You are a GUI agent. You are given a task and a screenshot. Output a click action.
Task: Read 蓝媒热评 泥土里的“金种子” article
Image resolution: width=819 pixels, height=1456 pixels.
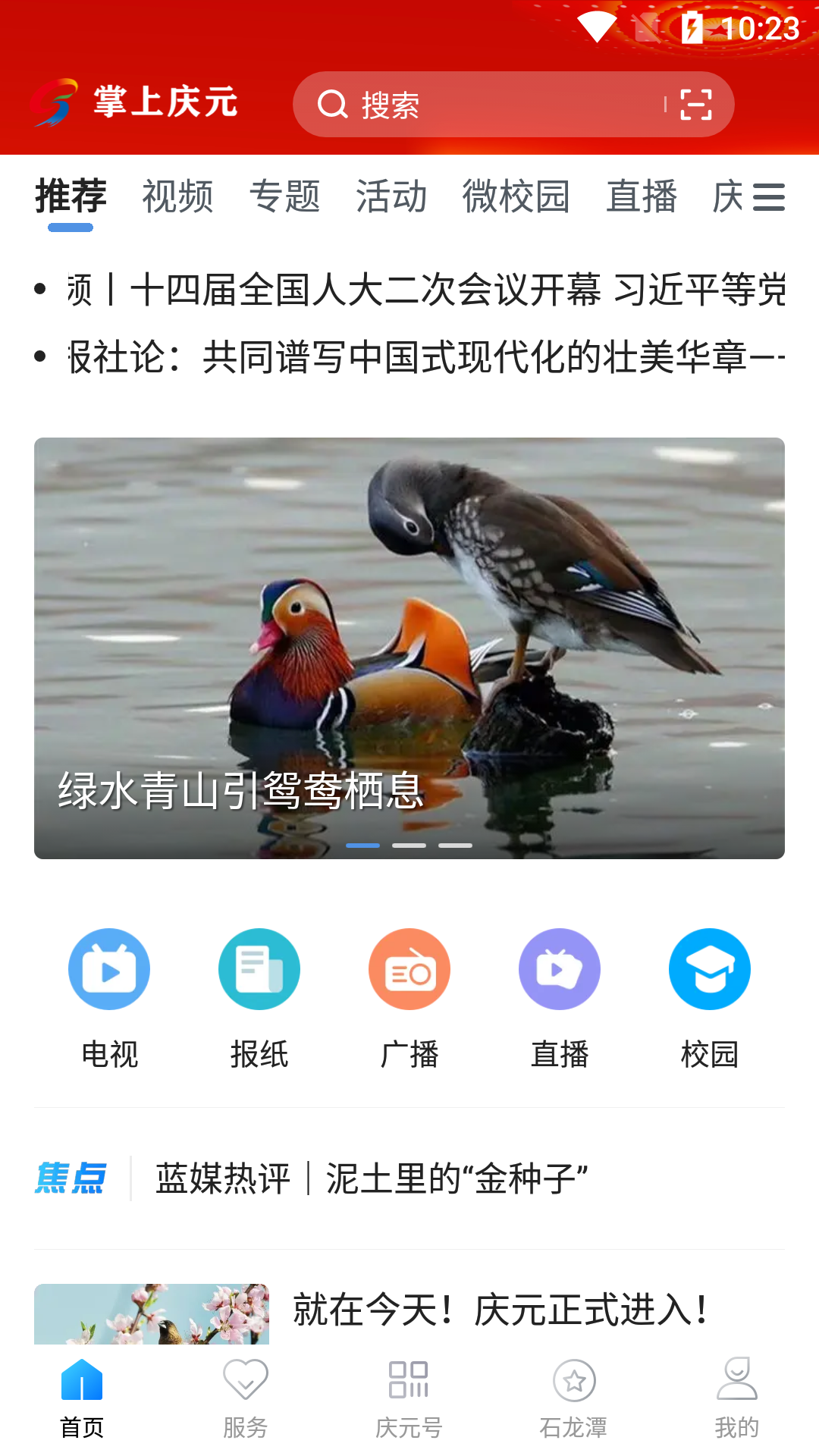(x=372, y=1178)
